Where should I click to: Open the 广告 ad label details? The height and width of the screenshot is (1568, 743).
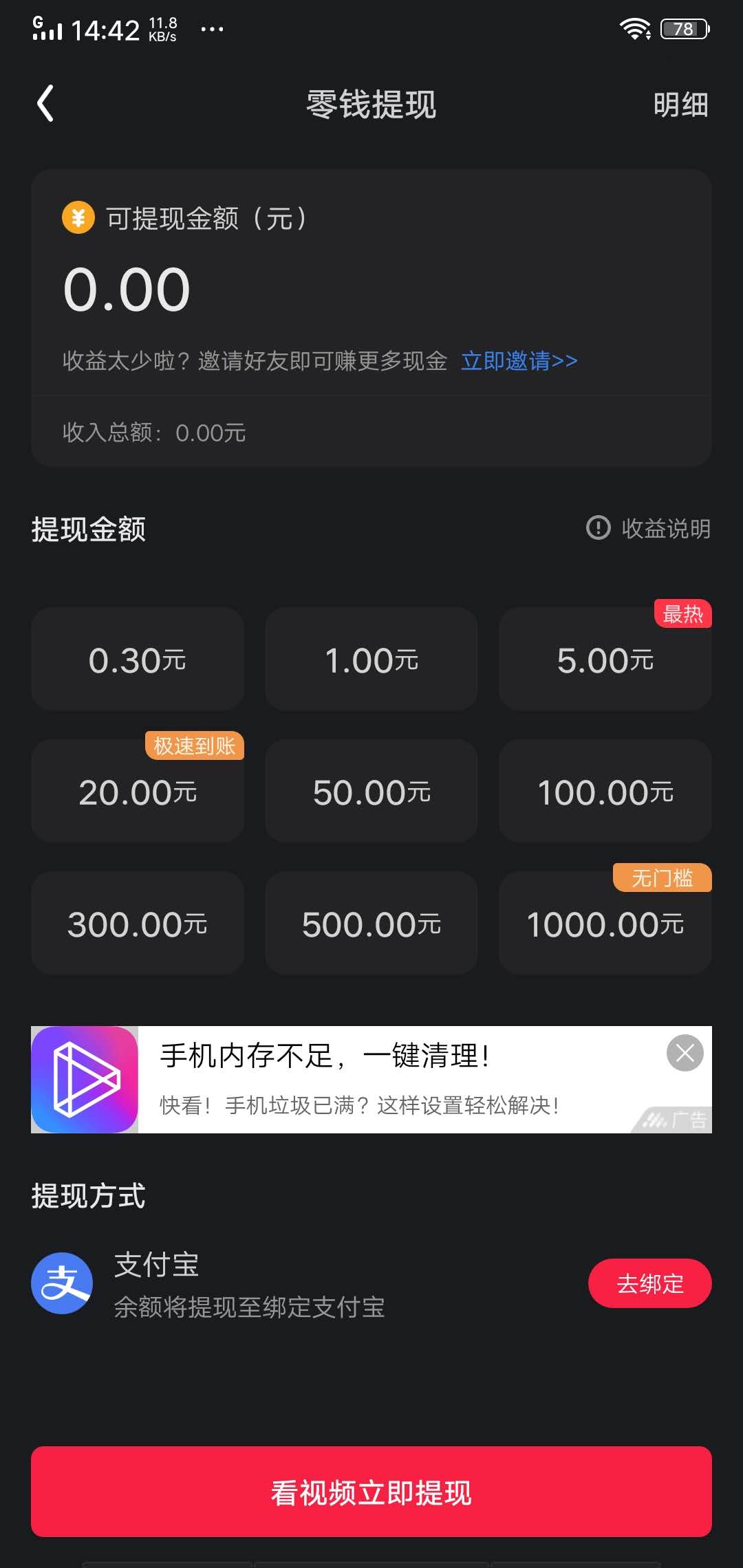pos(687,1117)
